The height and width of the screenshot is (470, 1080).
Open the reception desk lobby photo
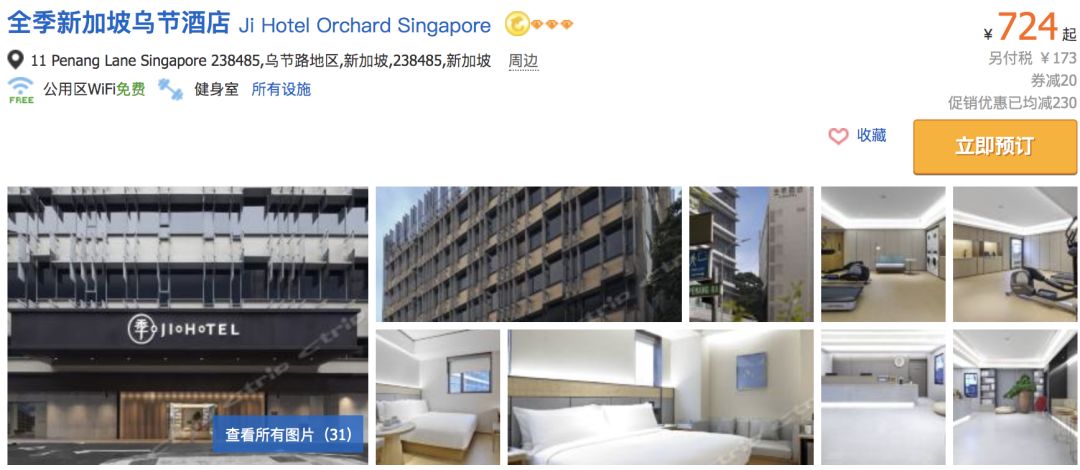[x=883, y=397]
